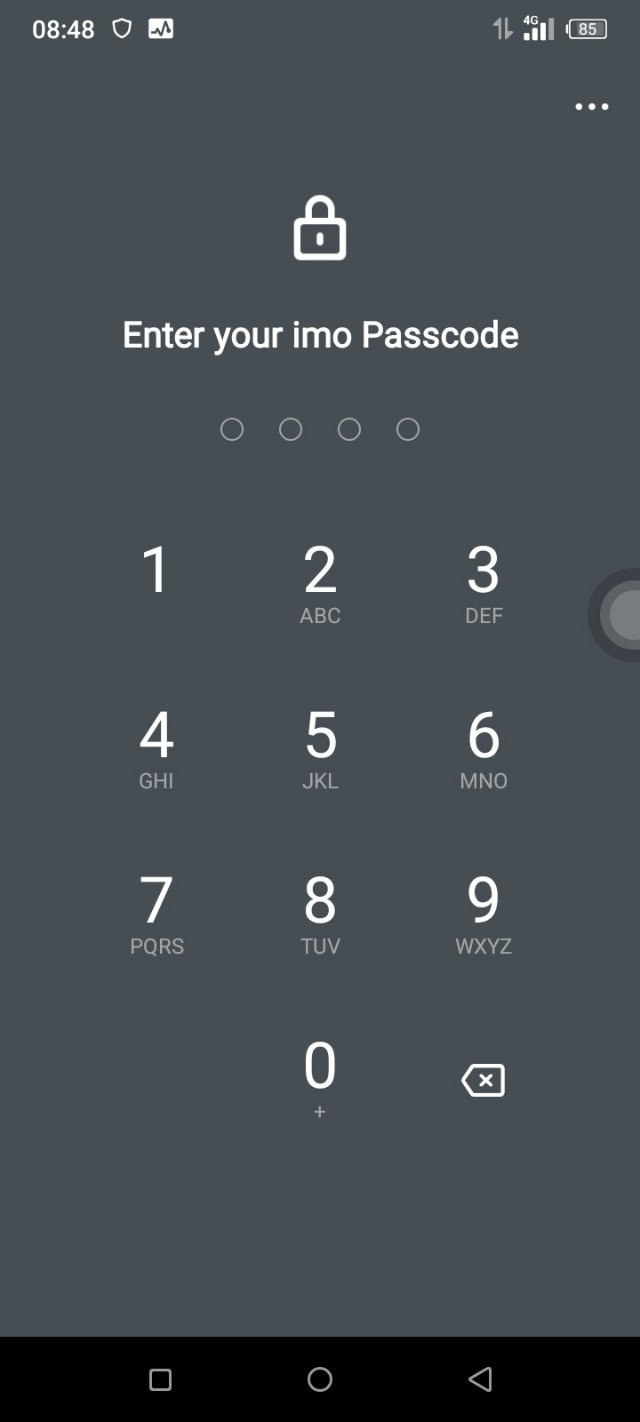Open the three-dot overflow menu

tap(591, 107)
